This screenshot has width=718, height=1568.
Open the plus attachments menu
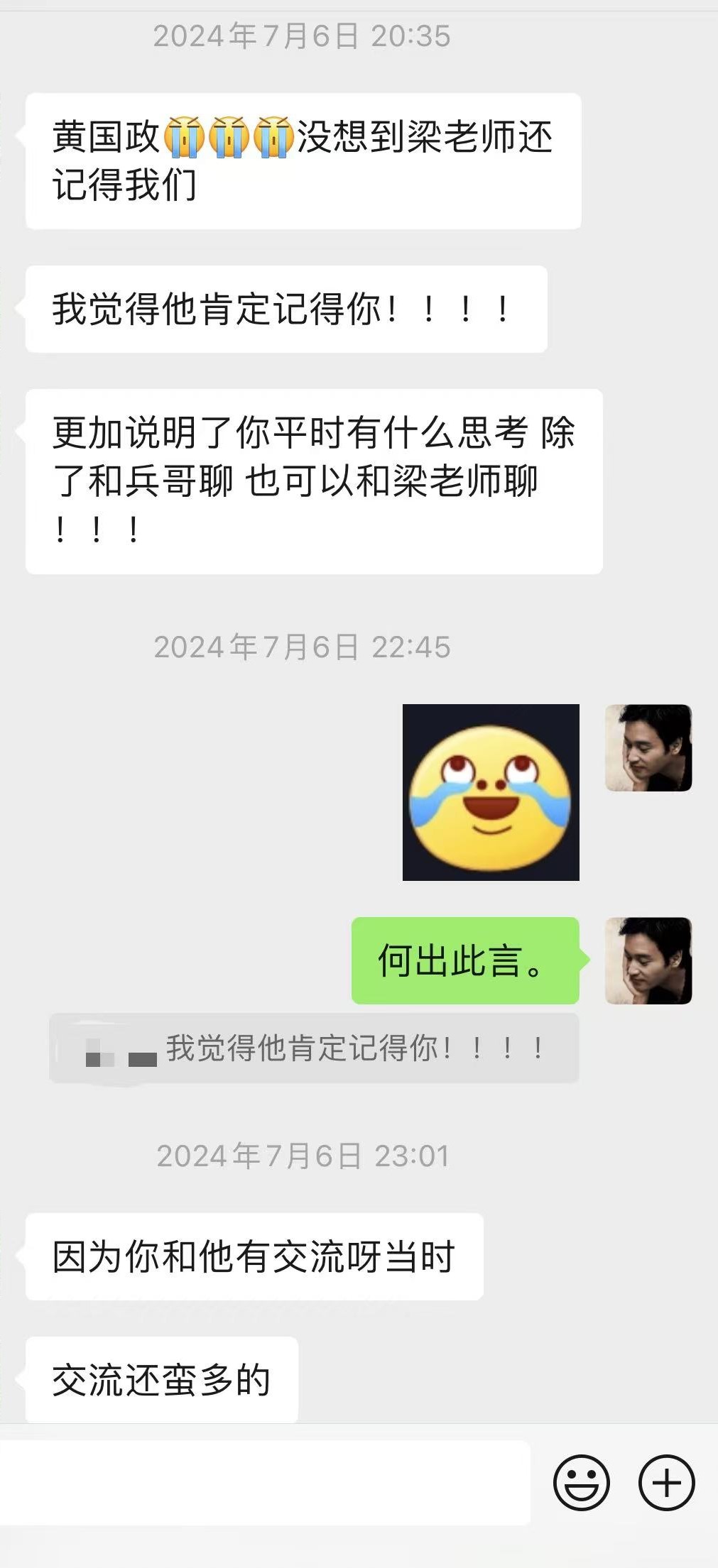(666, 1483)
